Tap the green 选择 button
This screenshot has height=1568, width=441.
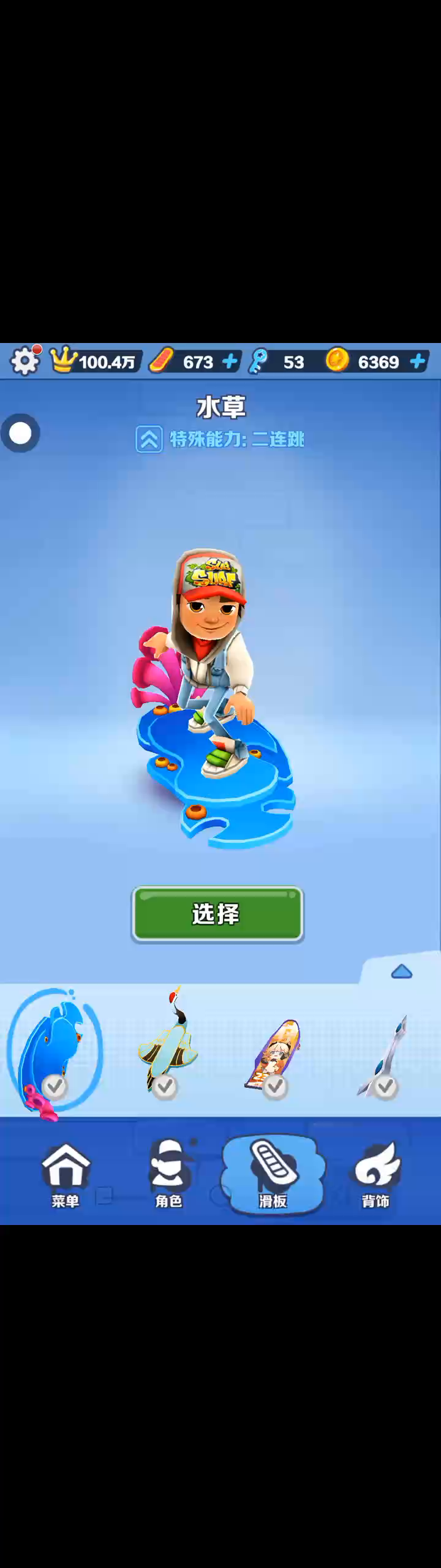click(x=217, y=914)
